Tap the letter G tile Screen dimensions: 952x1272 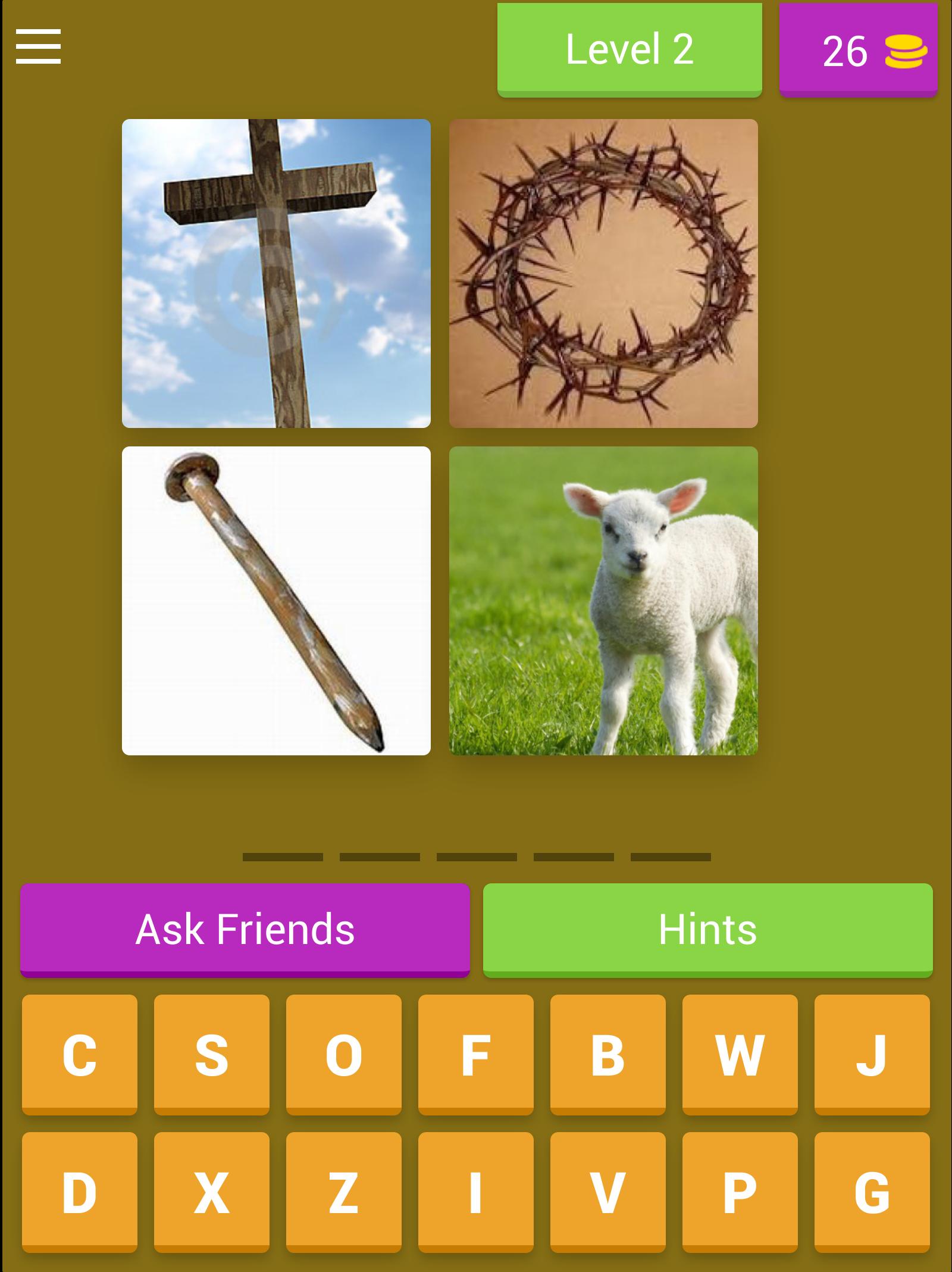click(x=872, y=1192)
